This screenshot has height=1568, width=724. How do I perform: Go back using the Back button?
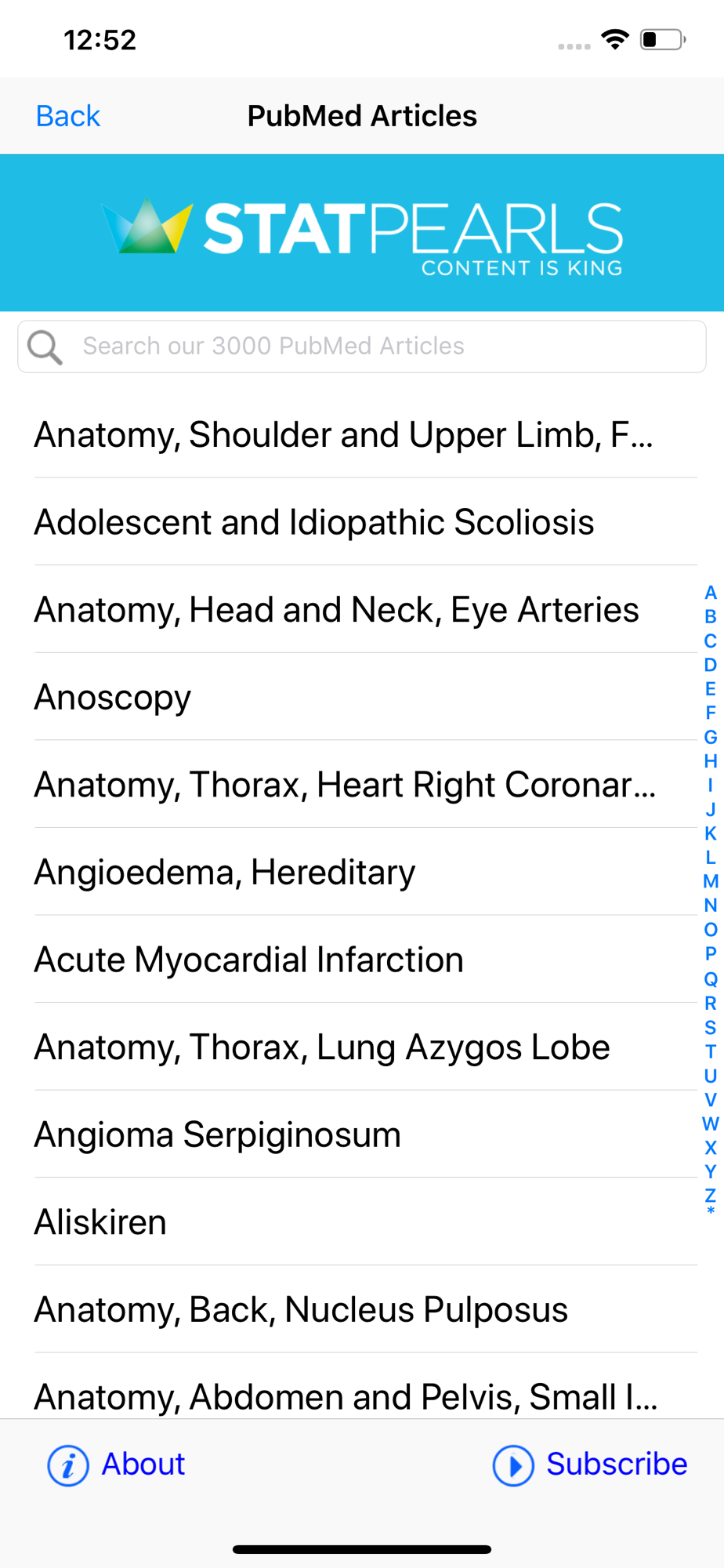(68, 116)
